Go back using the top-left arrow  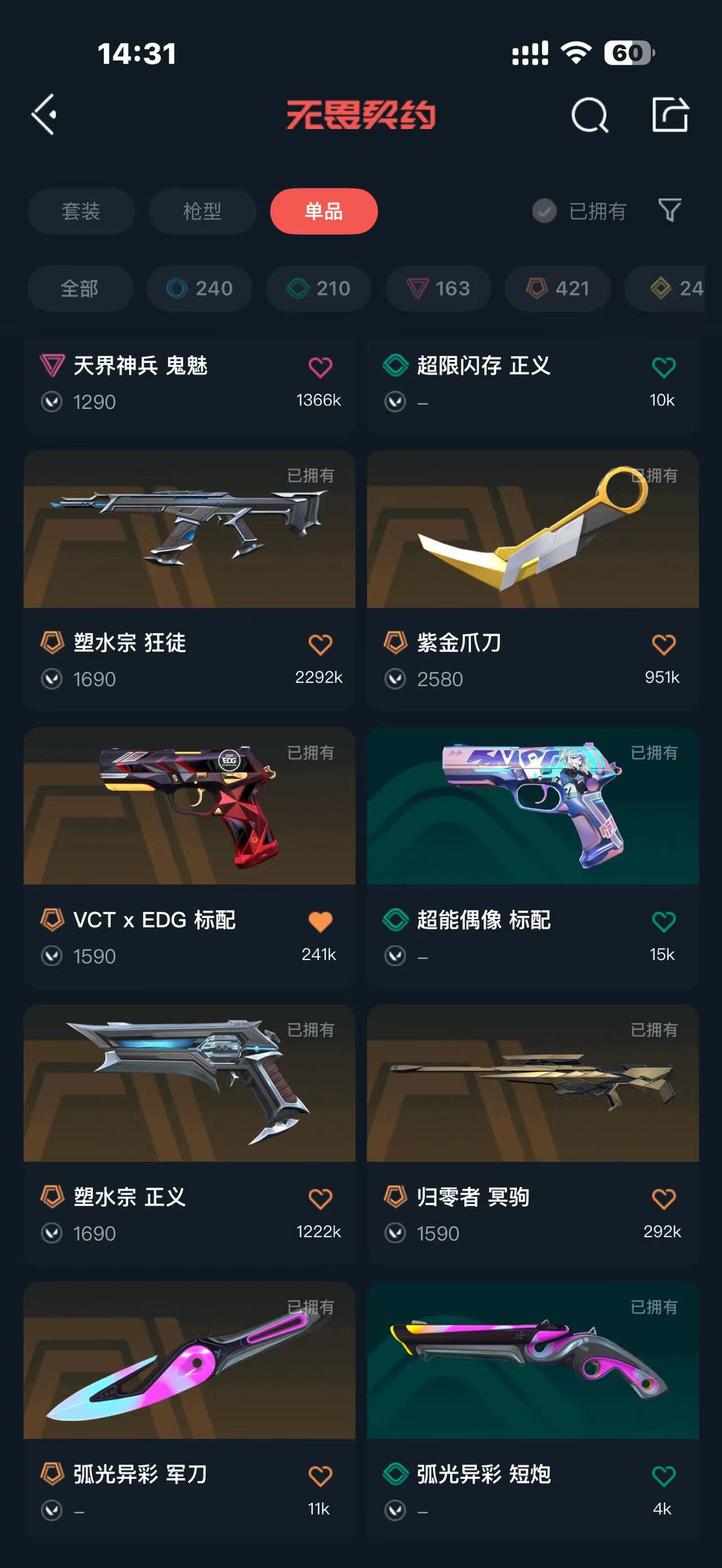point(45,114)
